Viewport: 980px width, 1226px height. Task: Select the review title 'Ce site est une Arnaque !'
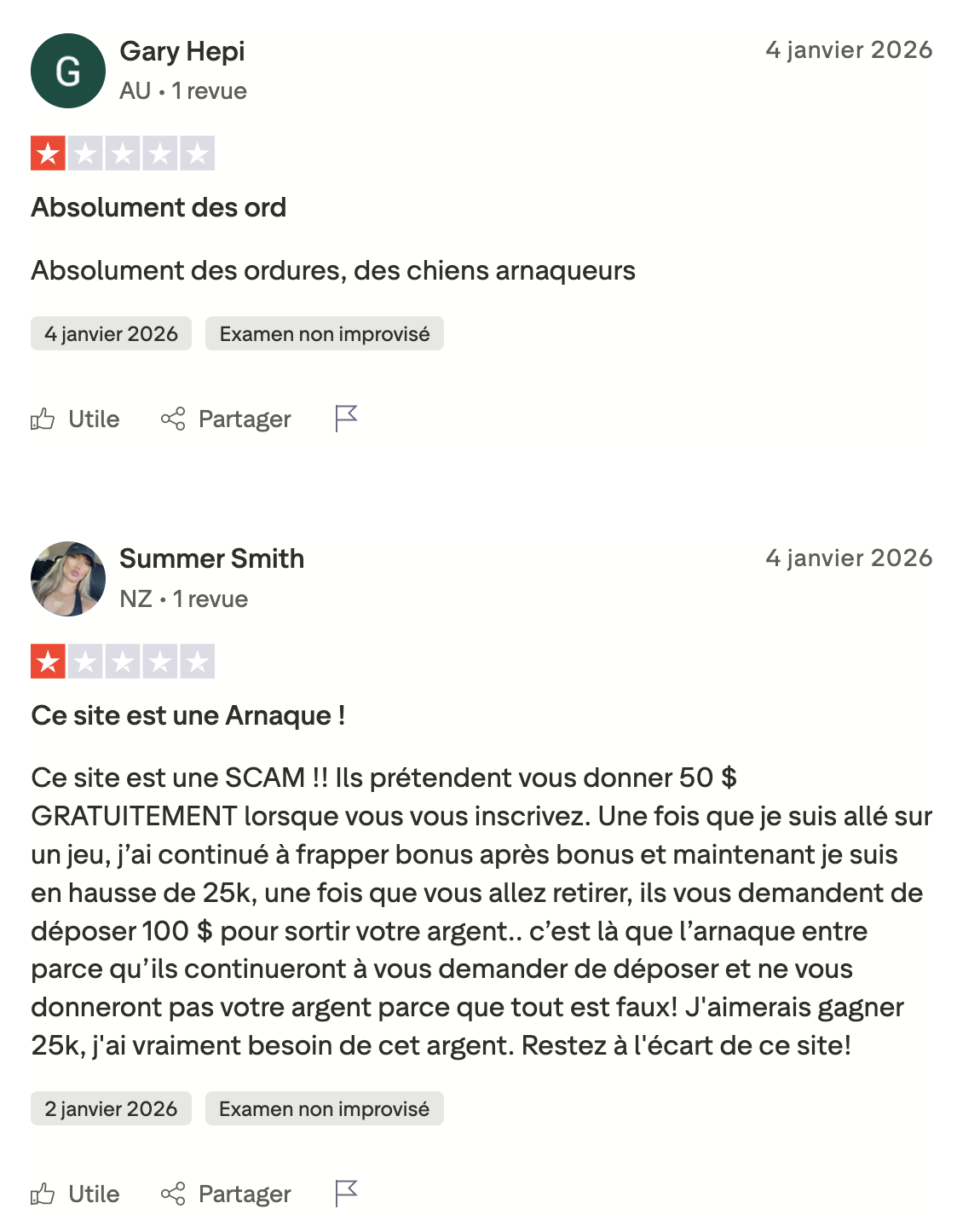(x=186, y=714)
